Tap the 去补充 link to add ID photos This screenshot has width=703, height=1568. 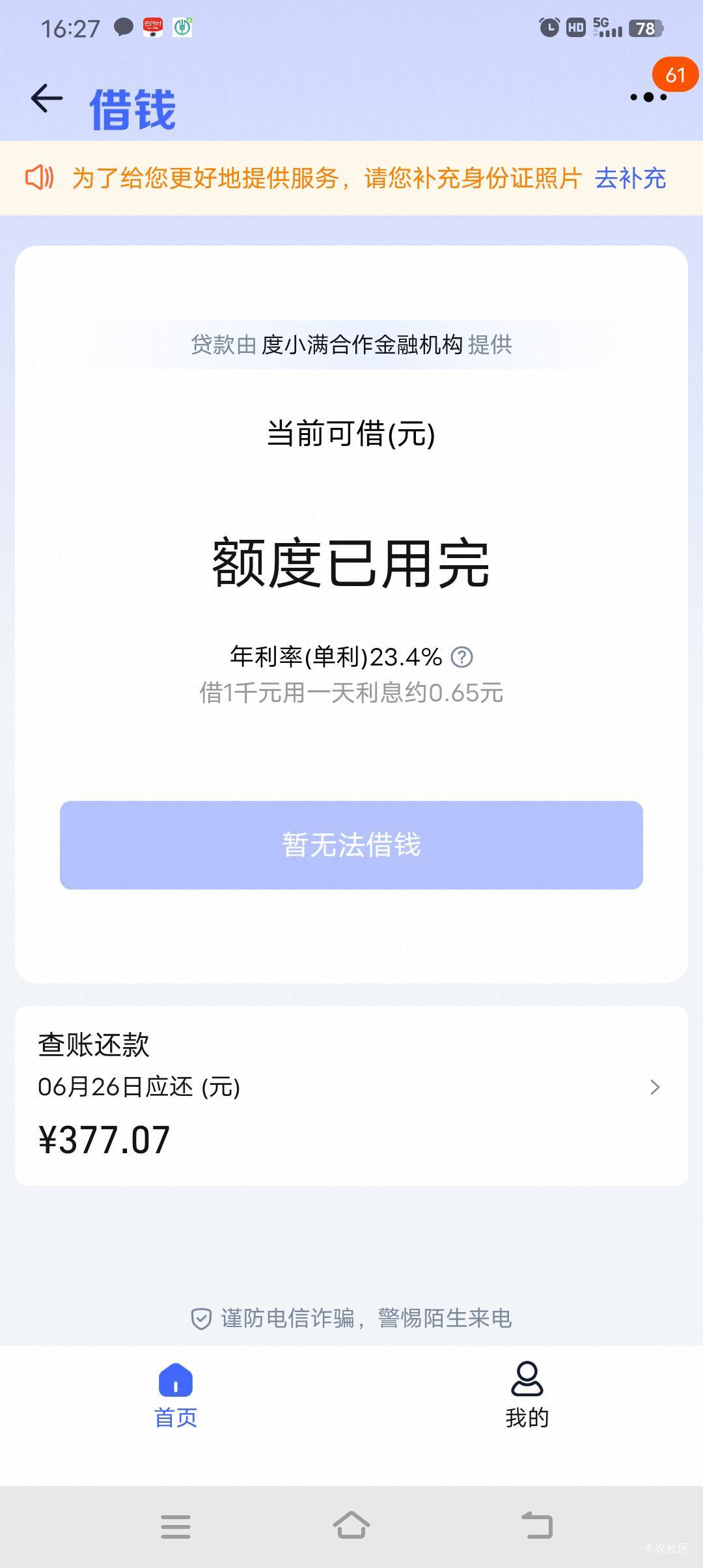[x=630, y=178]
